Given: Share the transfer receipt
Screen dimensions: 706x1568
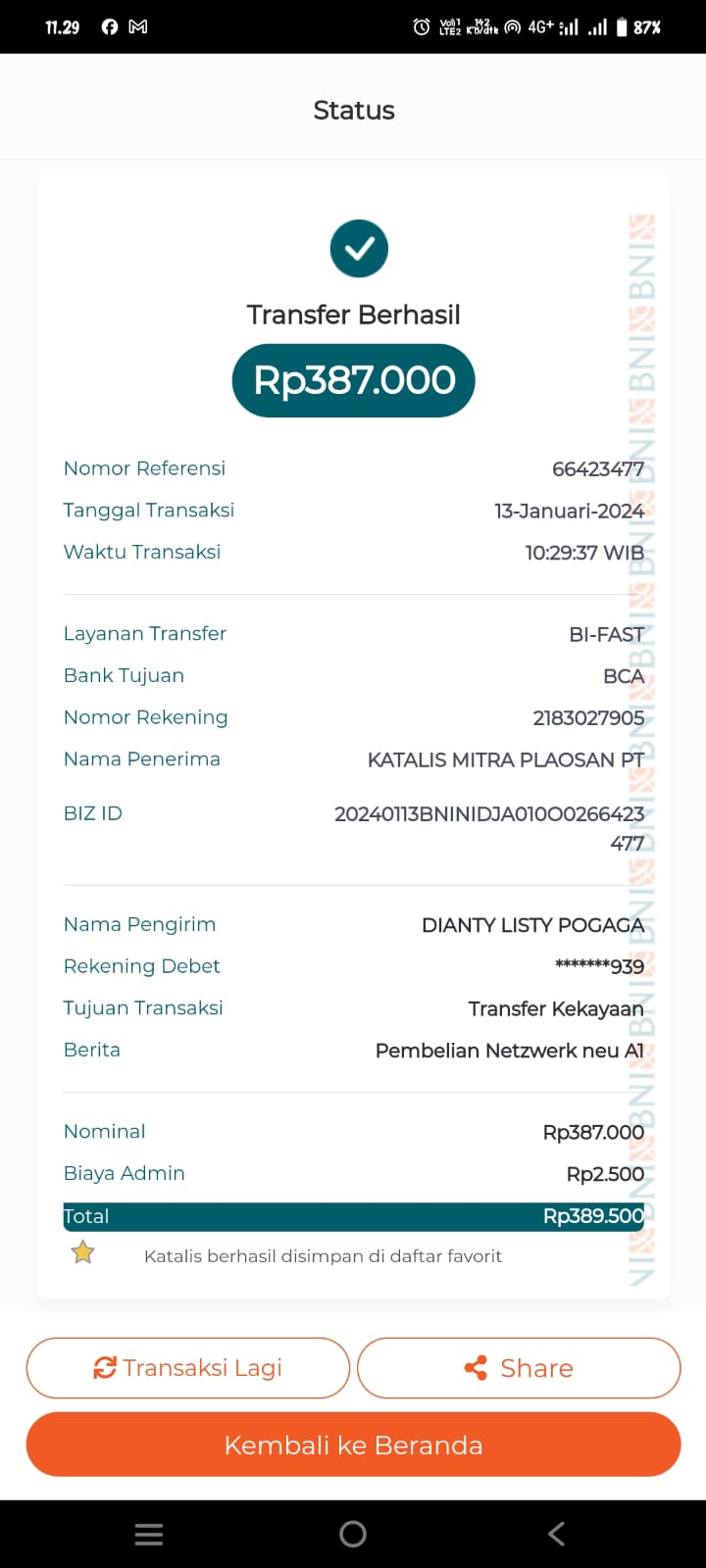Looking at the screenshot, I should coord(519,1367).
